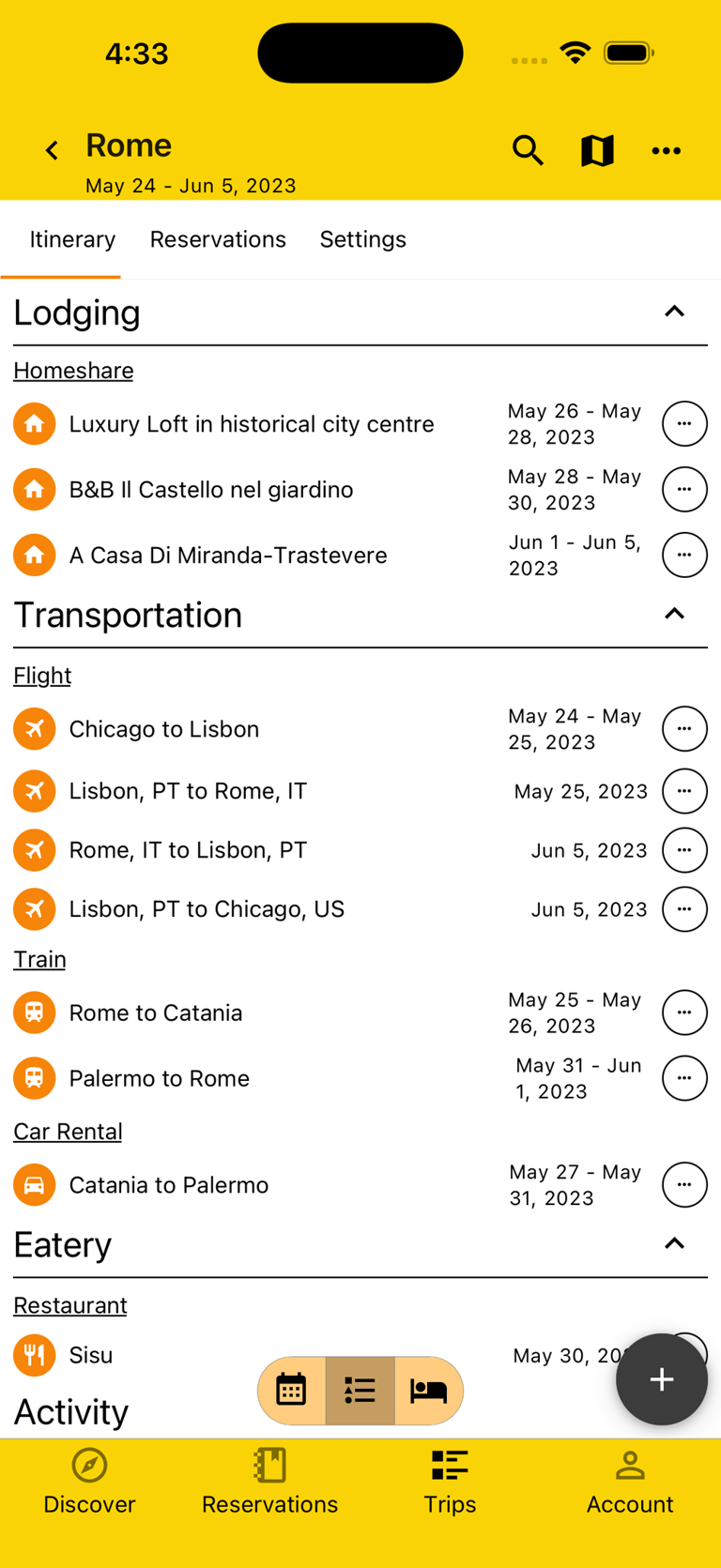Viewport: 721px width, 1568px height.
Task: Open the overflow menu with three dots
Action: coord(667,150)
